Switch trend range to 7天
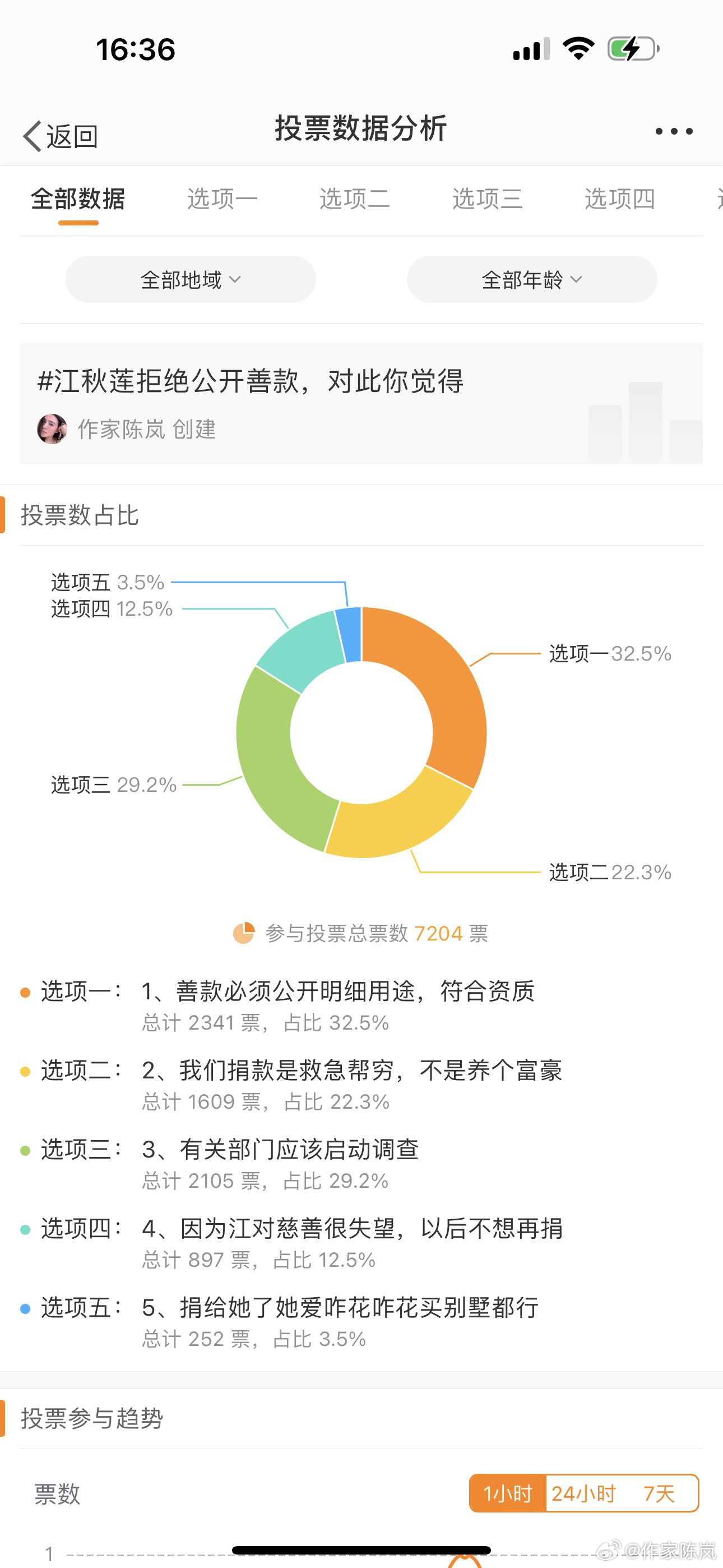 [659, 1493]
